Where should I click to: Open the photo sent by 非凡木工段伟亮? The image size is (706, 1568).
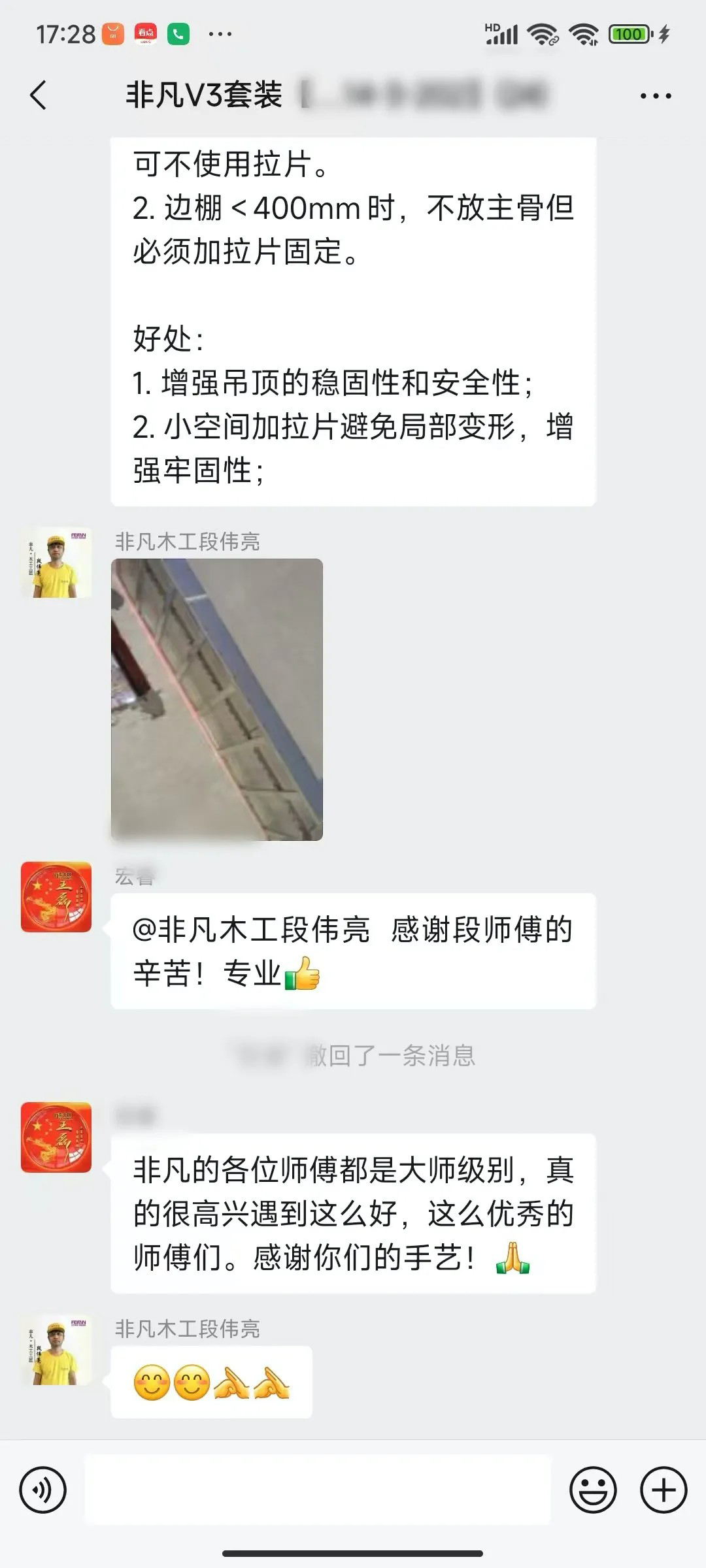(x=217, y=699)
